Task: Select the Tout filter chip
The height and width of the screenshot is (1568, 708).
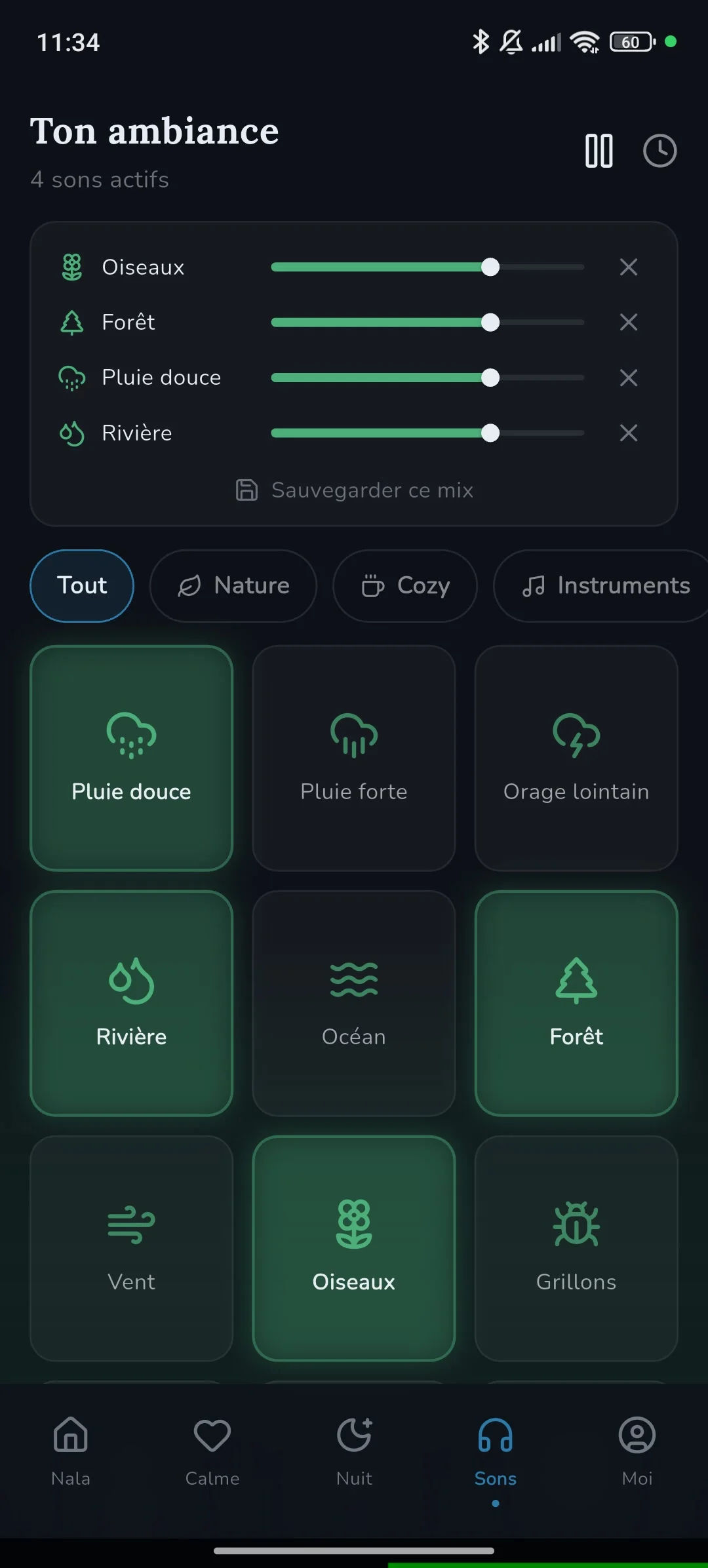Action: point(82,585)
